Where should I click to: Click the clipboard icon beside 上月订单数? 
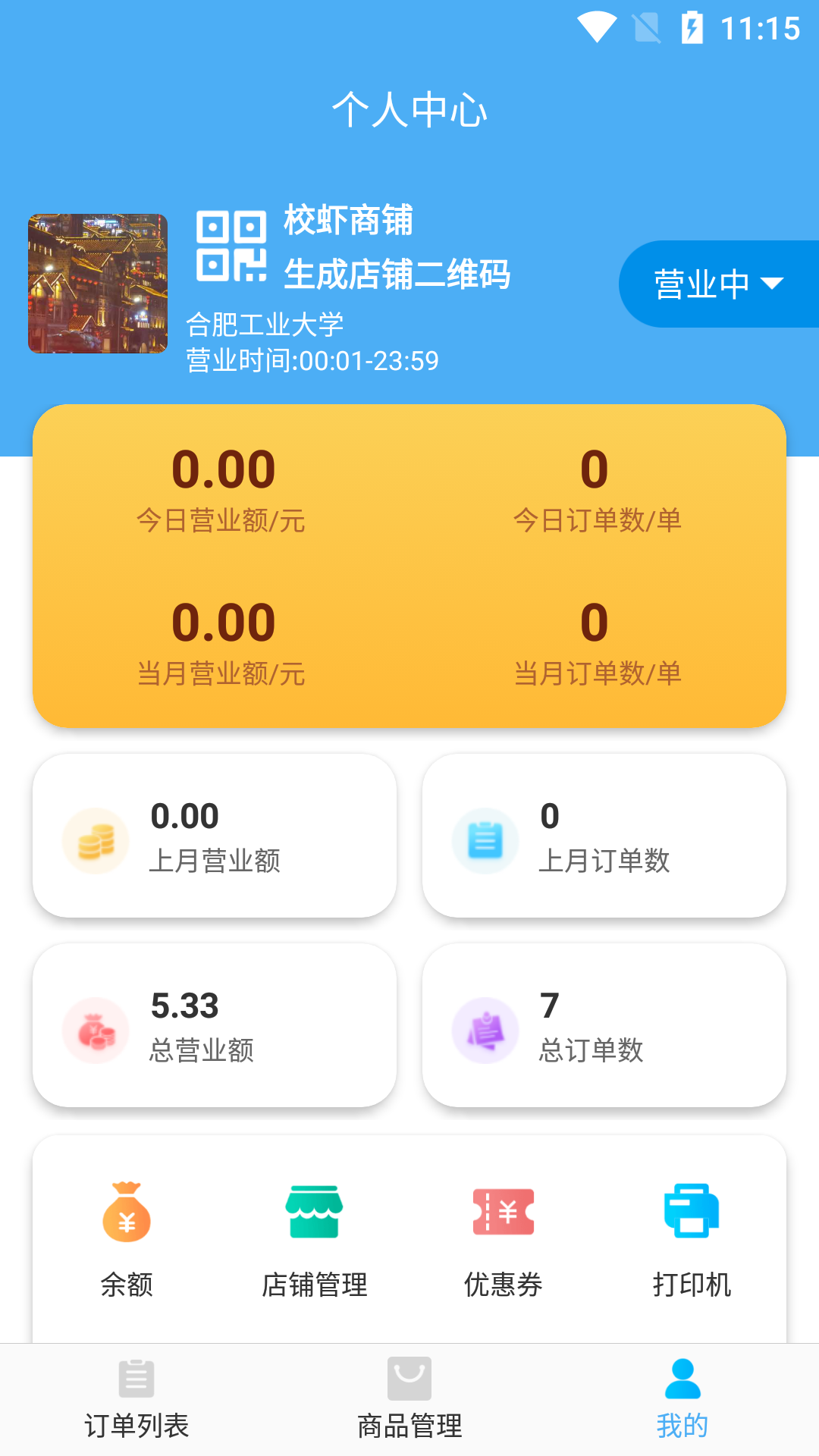pos(485,839)
